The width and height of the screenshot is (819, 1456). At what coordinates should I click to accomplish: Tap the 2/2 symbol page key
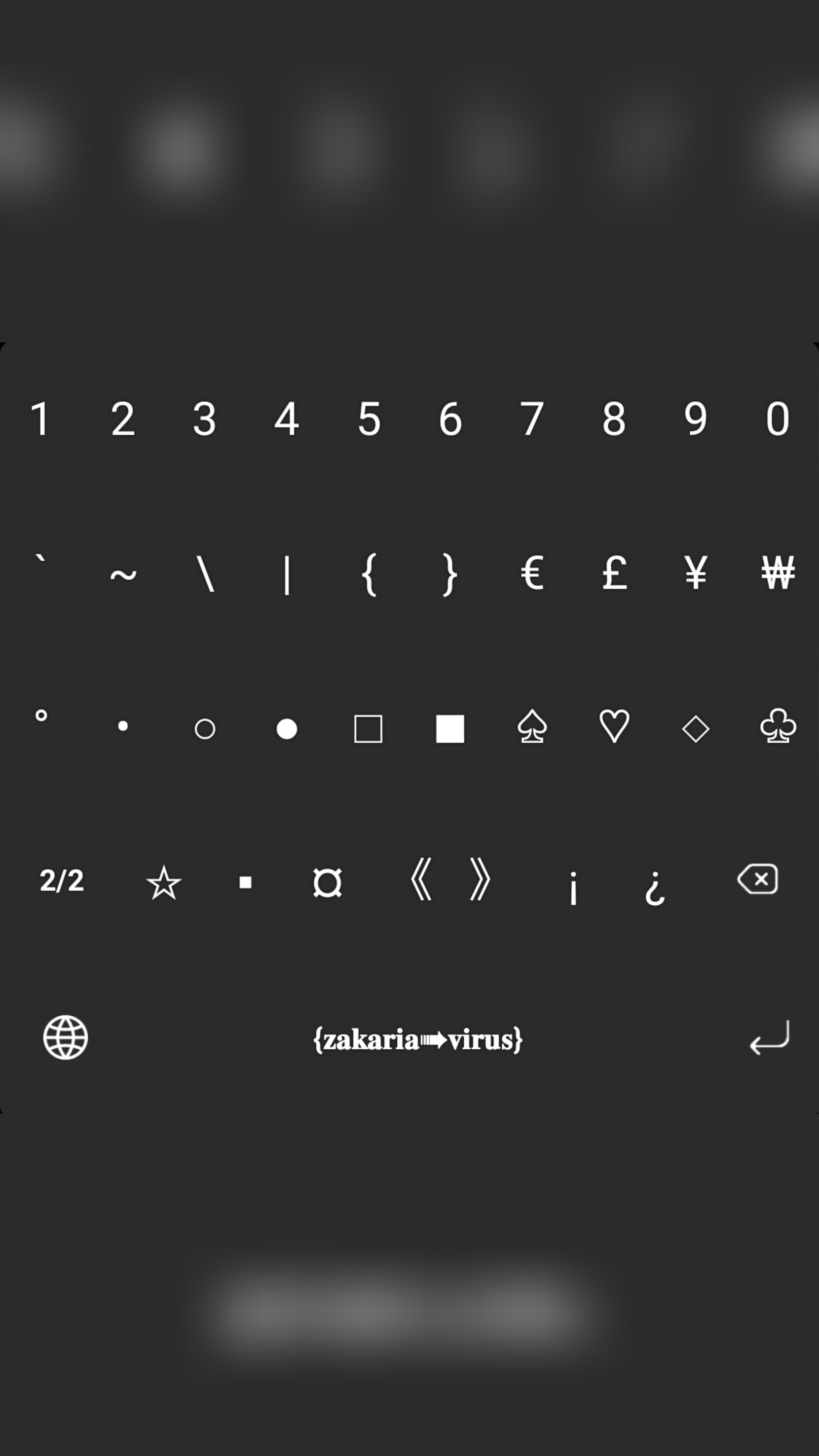tap(62, 881)
